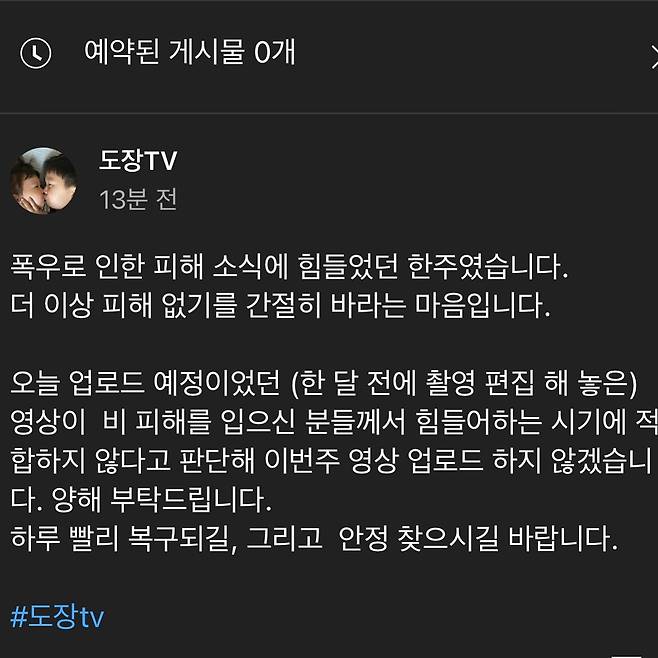Open the #도장tv hashtag link
This screenshot has width=658, height=658.
point(57,616)
